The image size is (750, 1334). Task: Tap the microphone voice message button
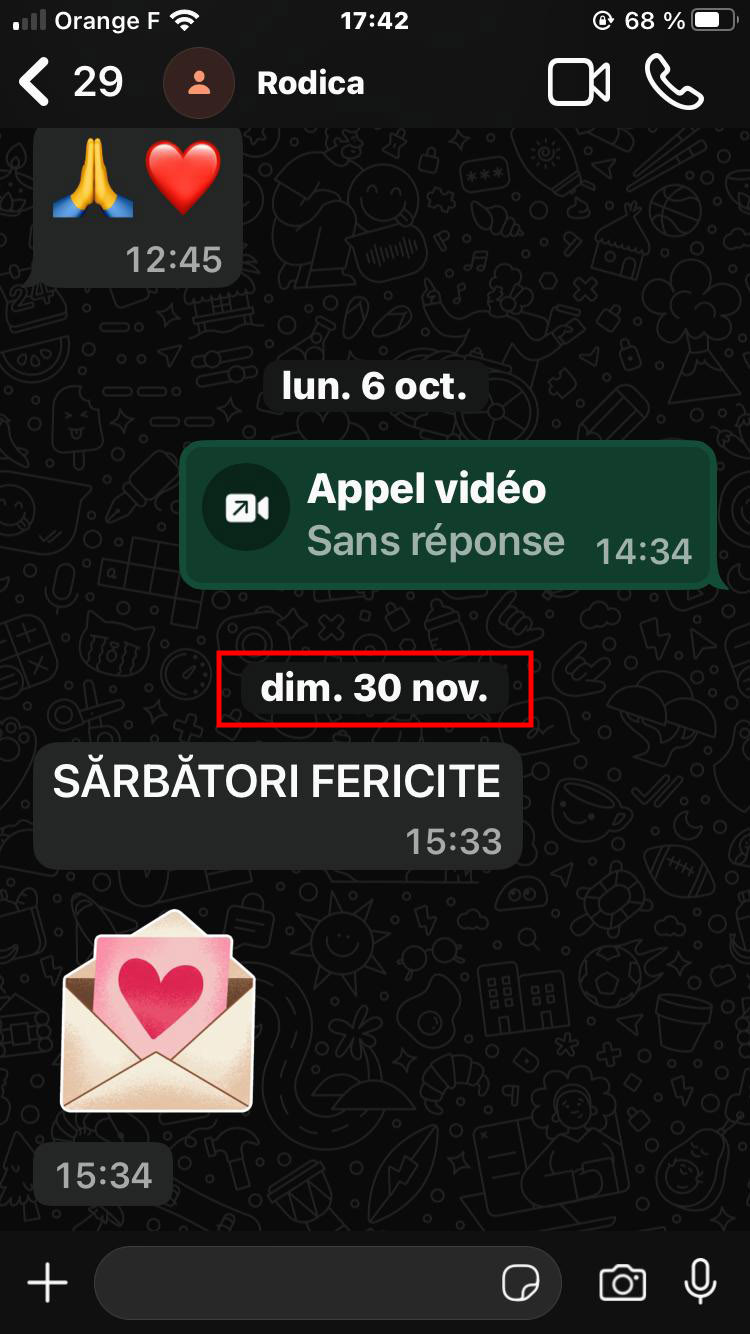pos(700,1282)
